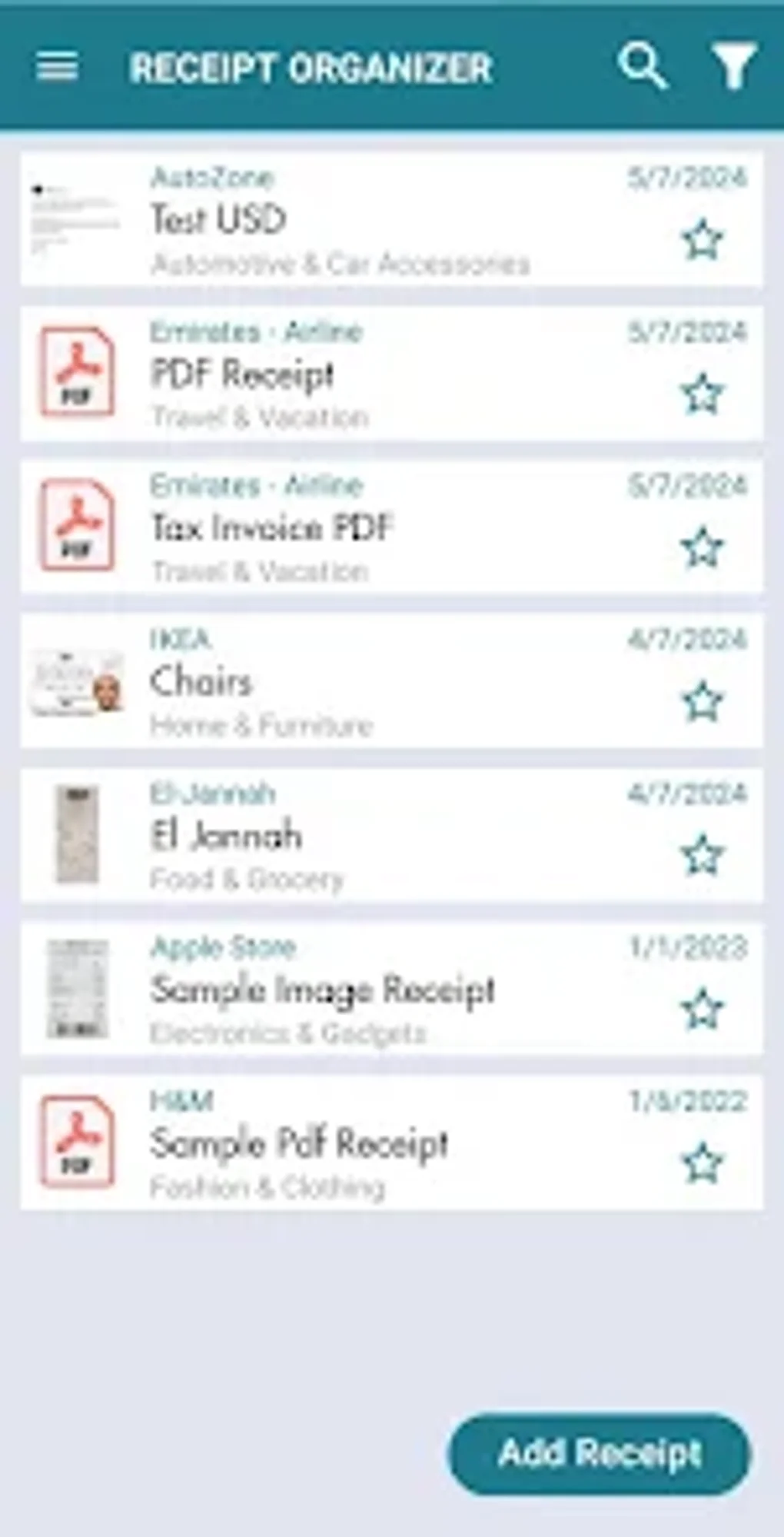Screen dimensions: 784x1537
Task: Star the El Jannah receipt
Action: point(700,853)
